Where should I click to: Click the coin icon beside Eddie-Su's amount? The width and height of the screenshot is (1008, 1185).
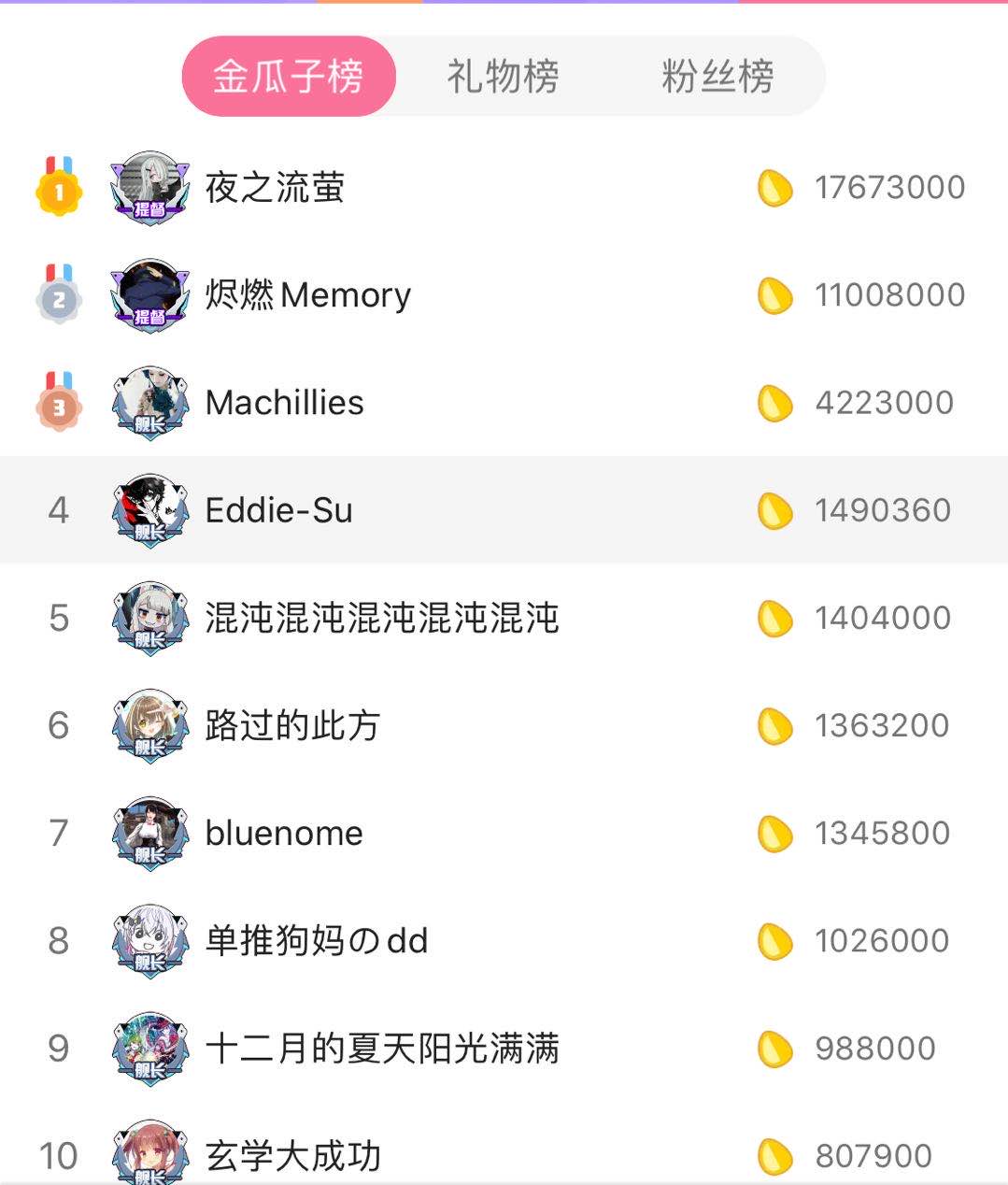(774, 510)
